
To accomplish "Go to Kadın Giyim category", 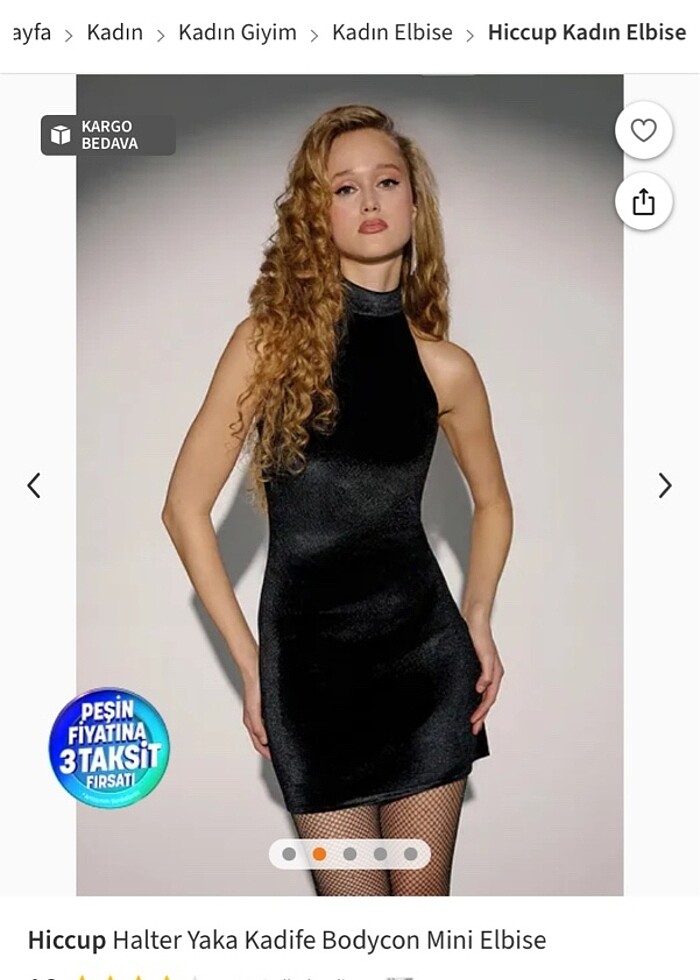I will [237, 33].
